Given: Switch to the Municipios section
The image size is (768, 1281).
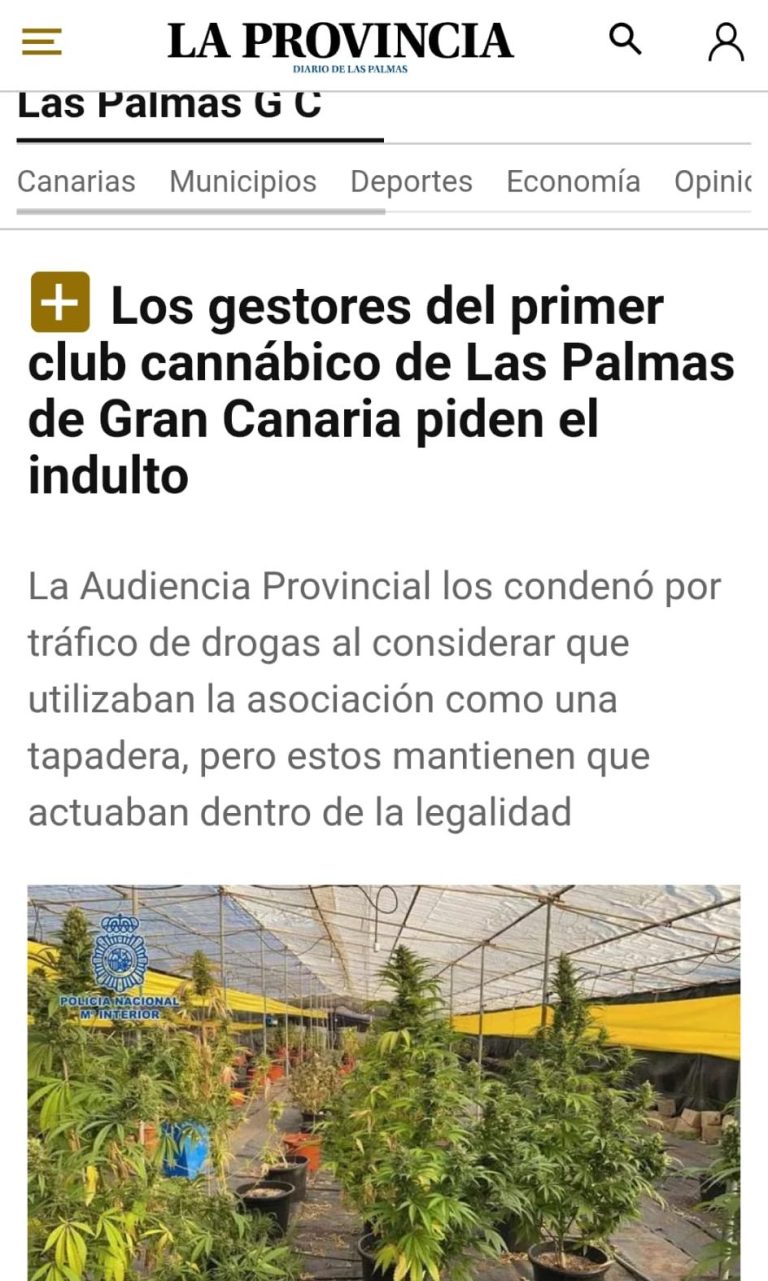Looking at the screenshot, I should [x=243, y=181].
